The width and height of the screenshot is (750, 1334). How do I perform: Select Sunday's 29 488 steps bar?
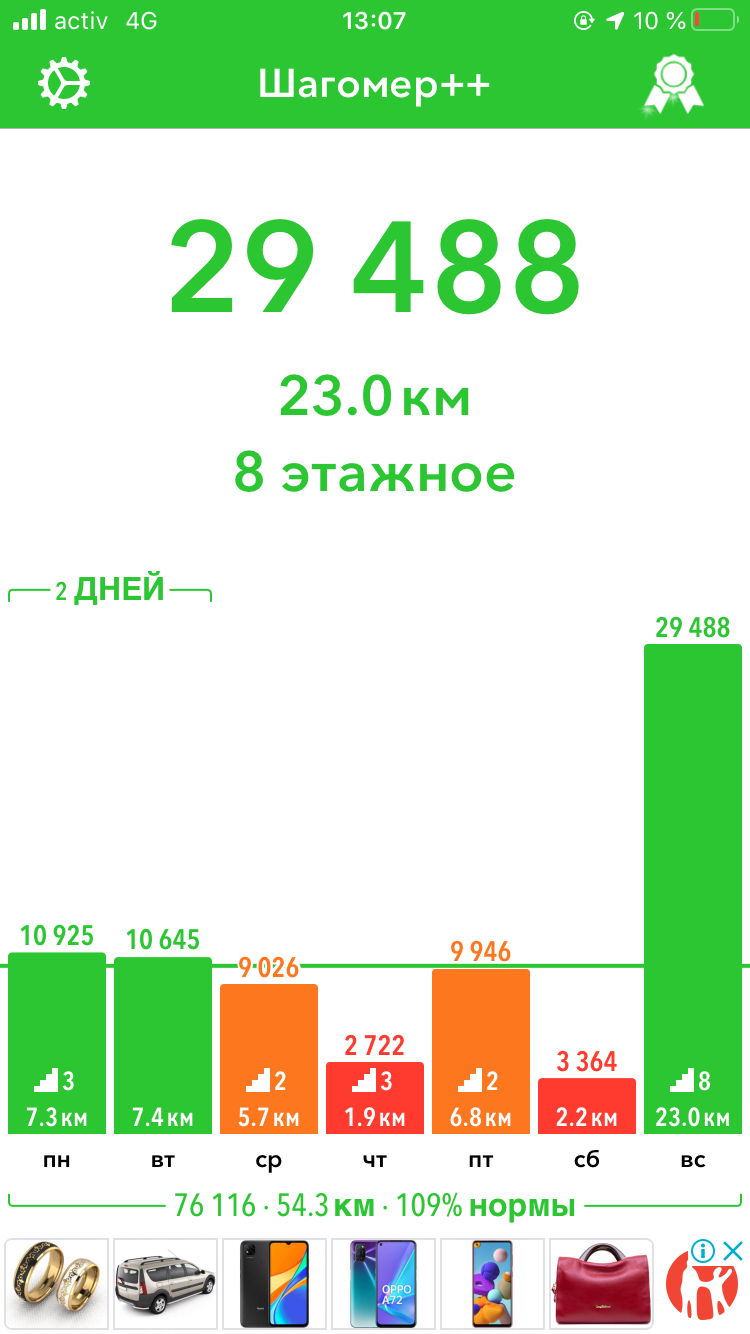693,888
